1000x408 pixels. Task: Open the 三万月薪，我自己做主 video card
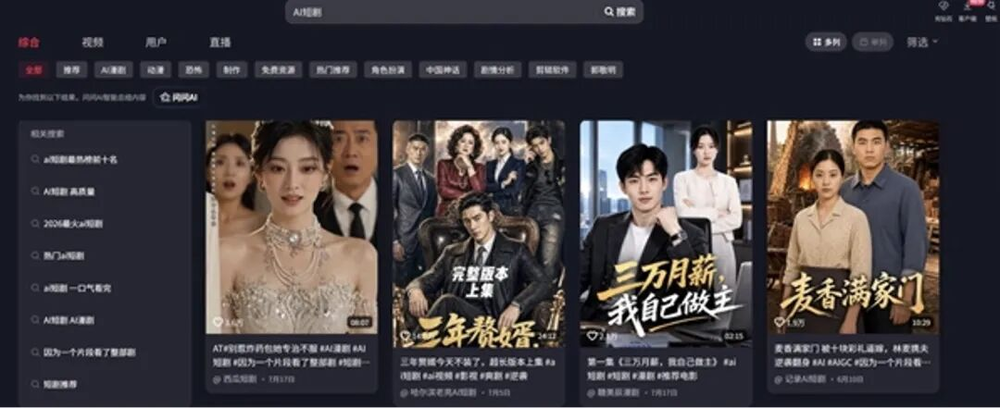pyautogui.click(x=666, y=256)
